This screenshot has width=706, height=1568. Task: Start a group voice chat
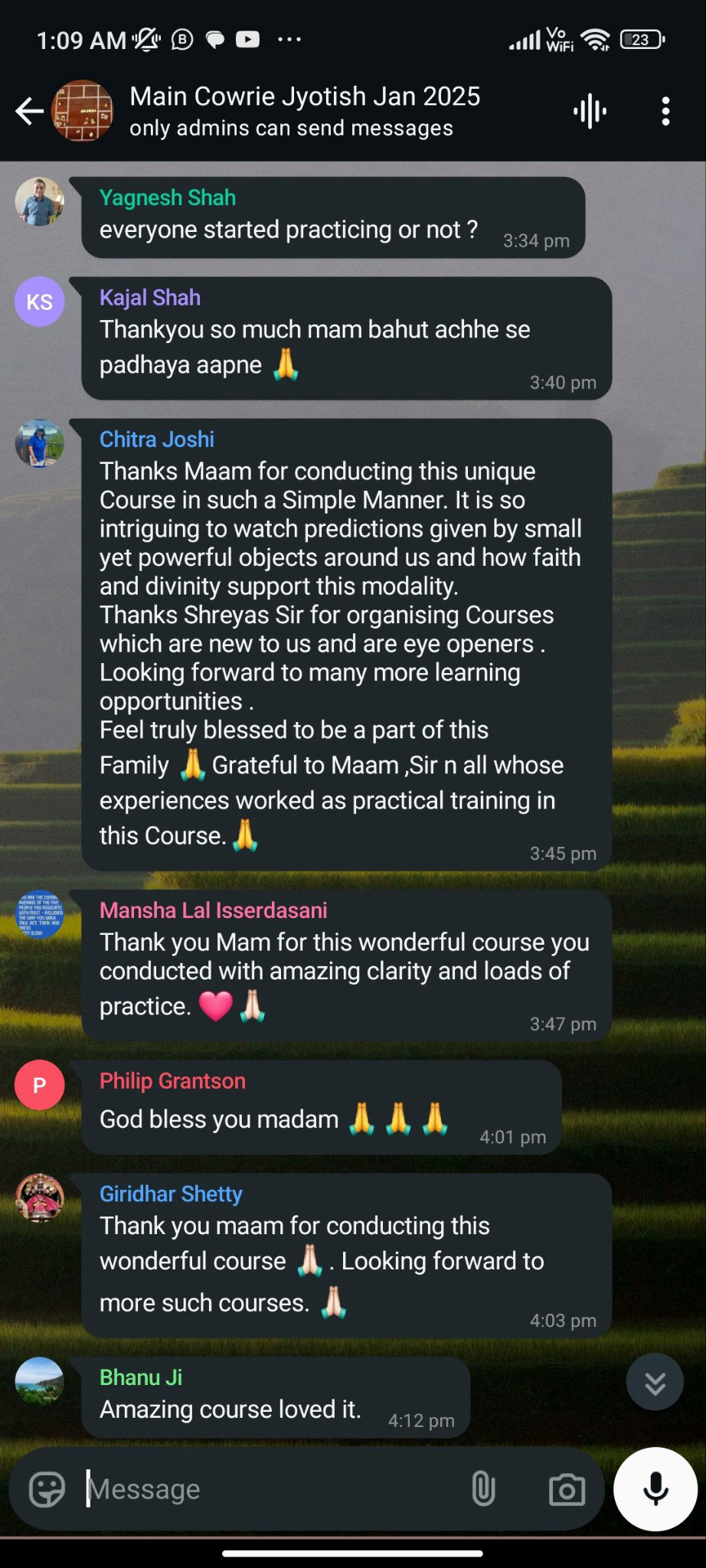(x=590, y=112)
